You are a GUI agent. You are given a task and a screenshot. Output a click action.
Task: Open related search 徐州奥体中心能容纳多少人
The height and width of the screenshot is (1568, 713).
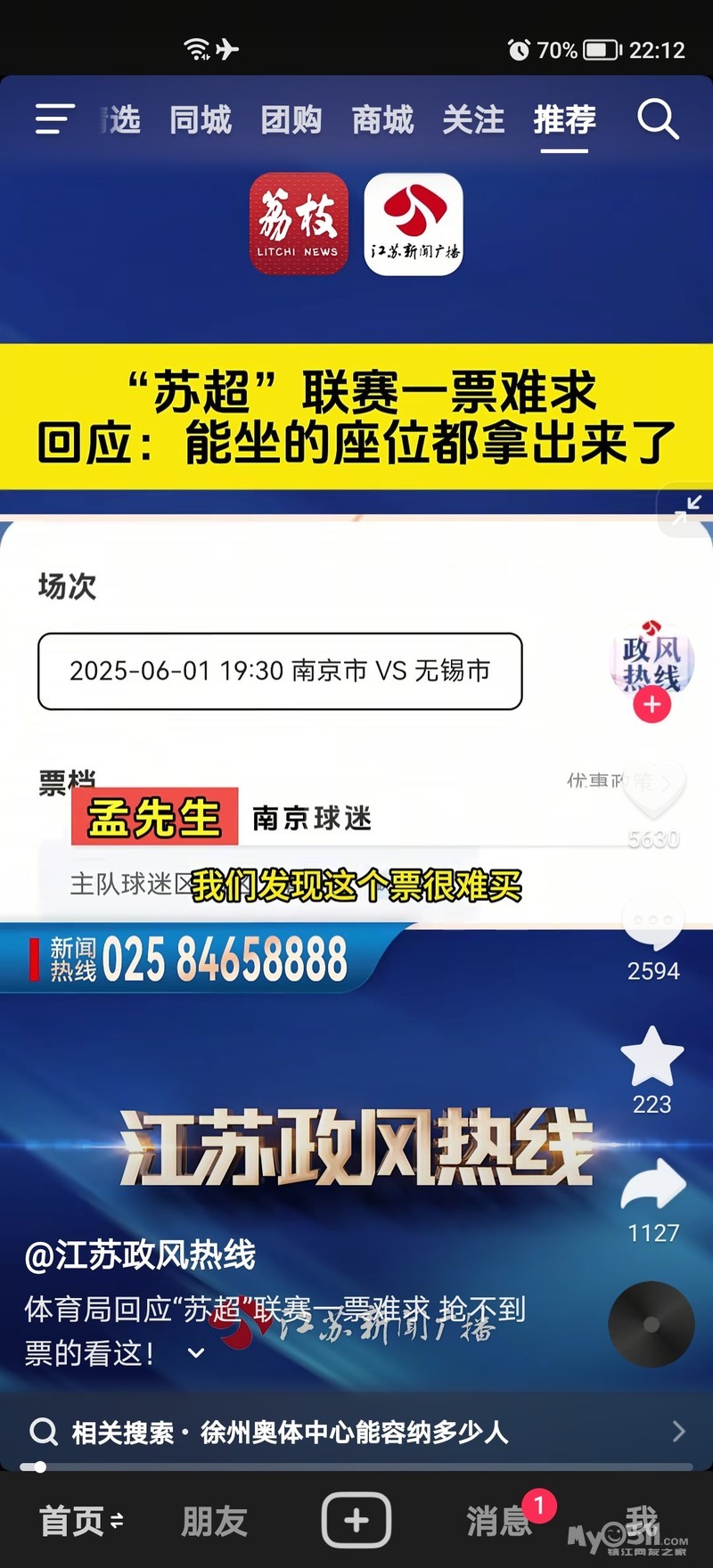[356, 1432]
